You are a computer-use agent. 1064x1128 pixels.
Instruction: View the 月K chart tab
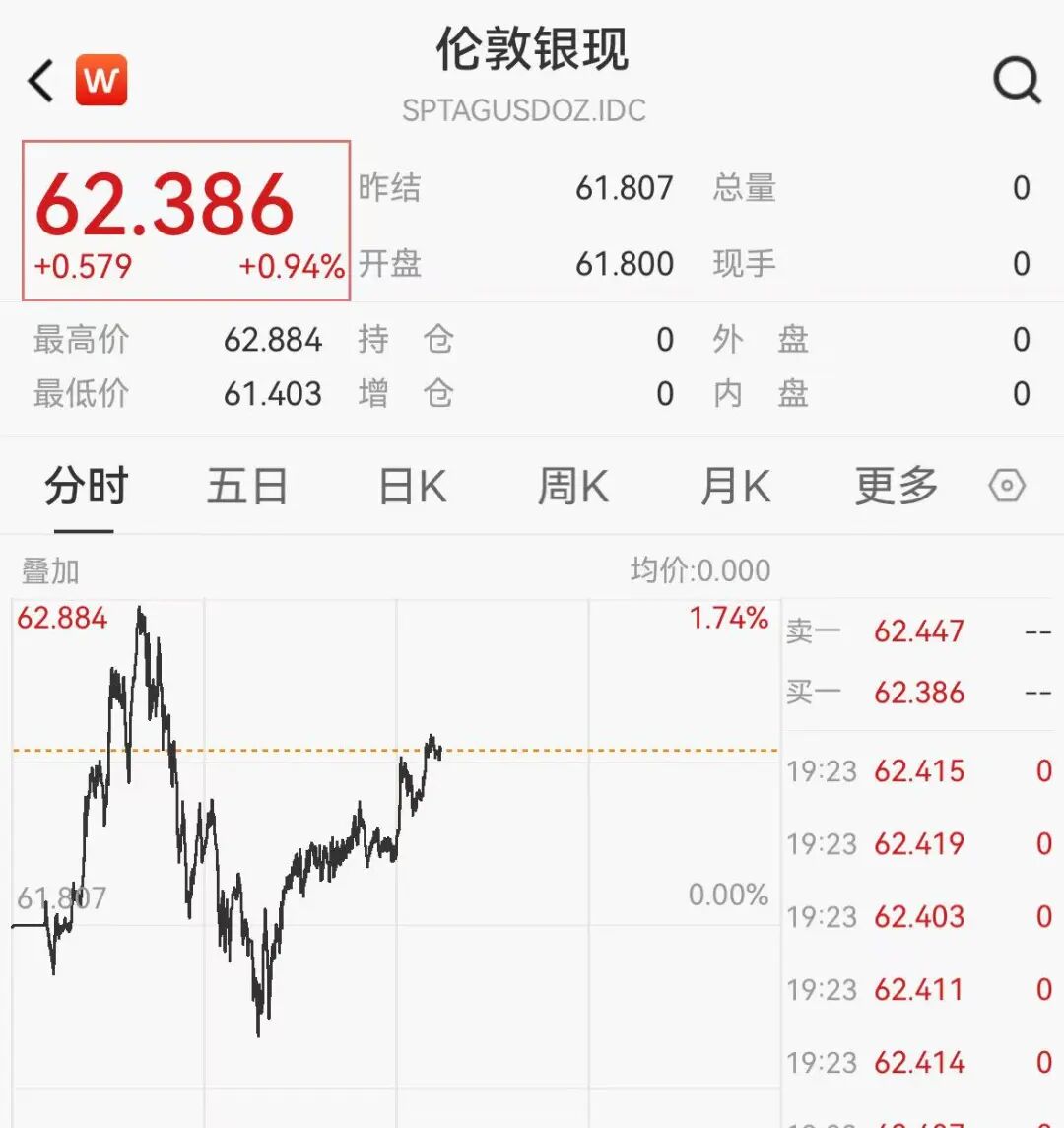[735, 487]
